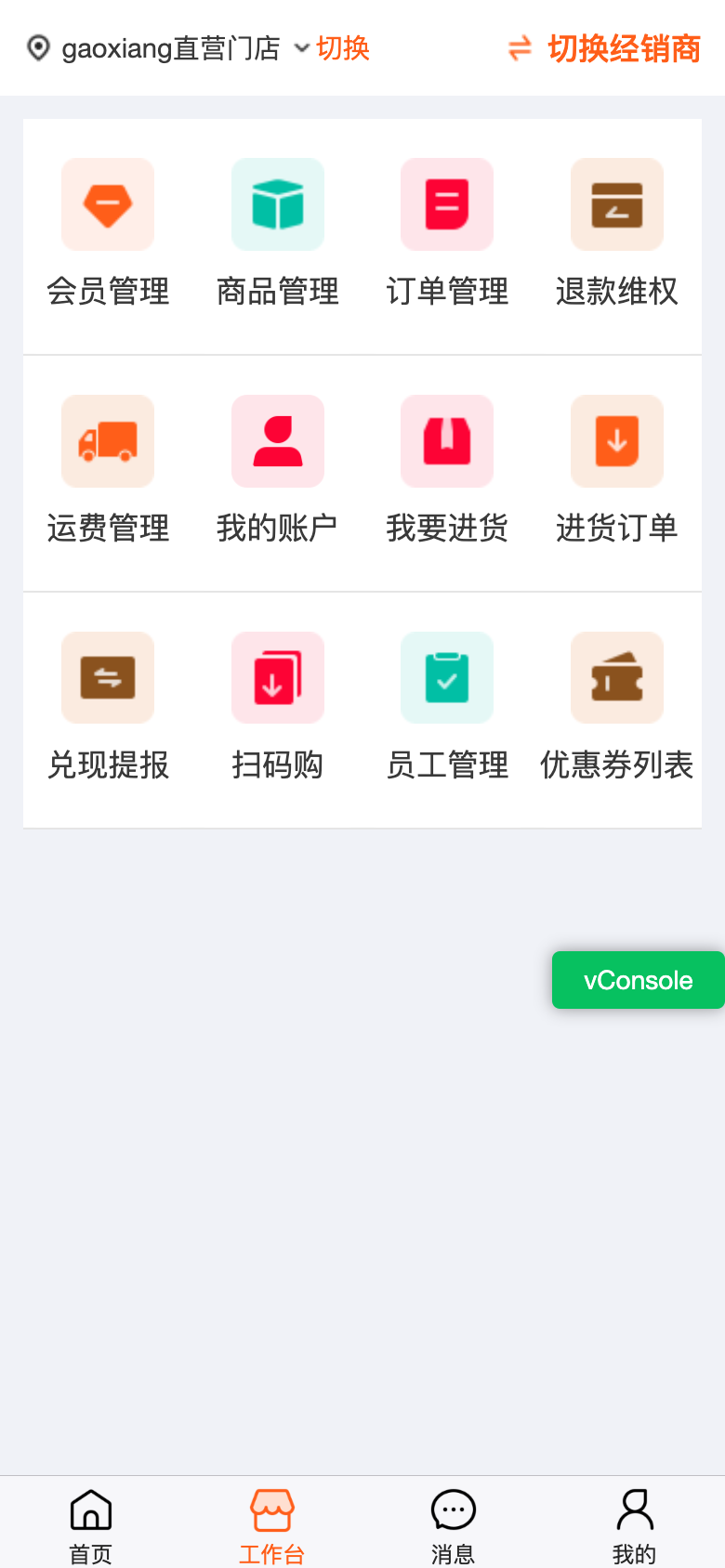View 优惠券列表 coupon list
The height and width of the screenshot is (1568, 725).
click(616, 708)
